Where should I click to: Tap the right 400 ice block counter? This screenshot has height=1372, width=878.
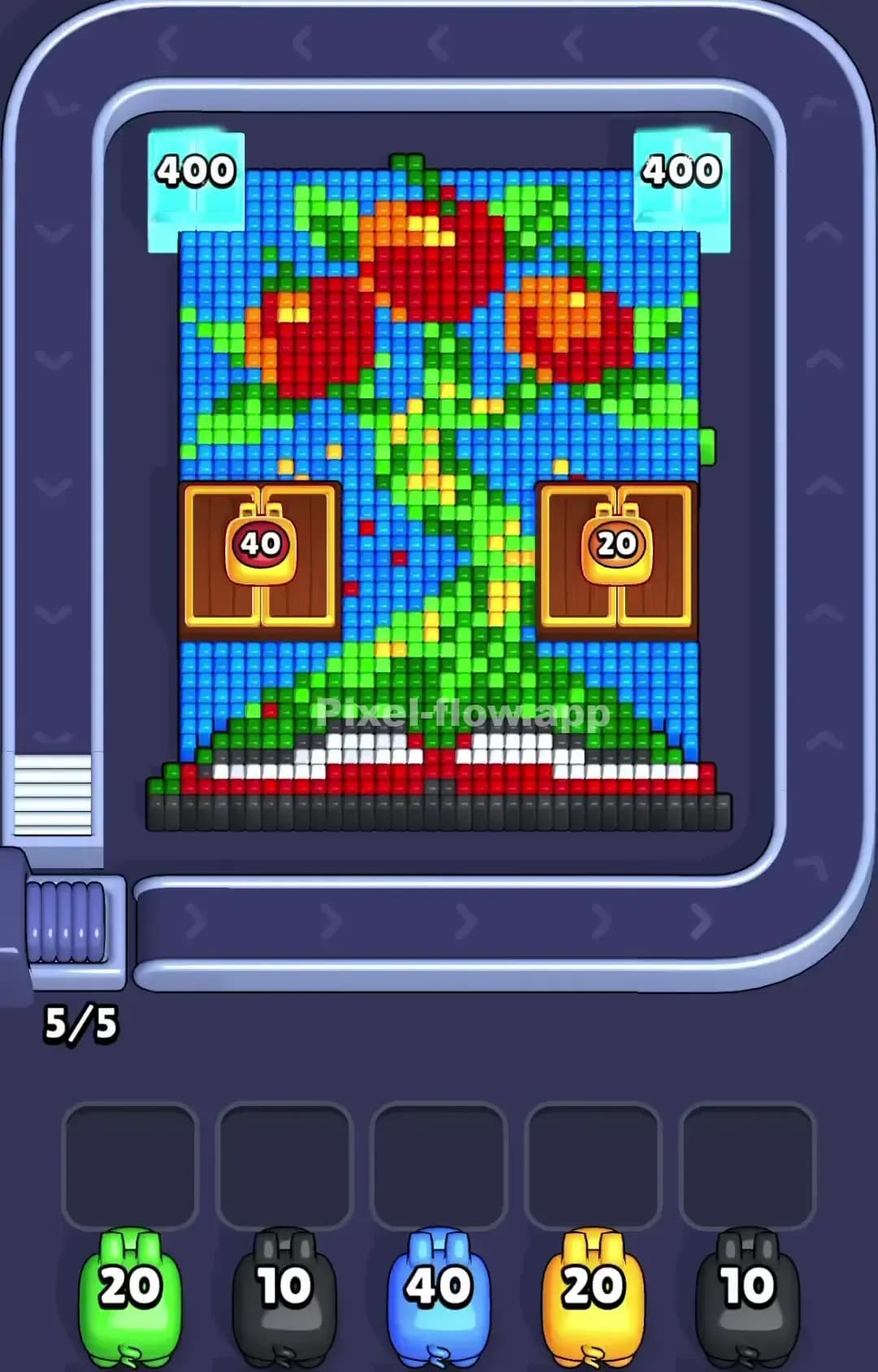point(680,171)
